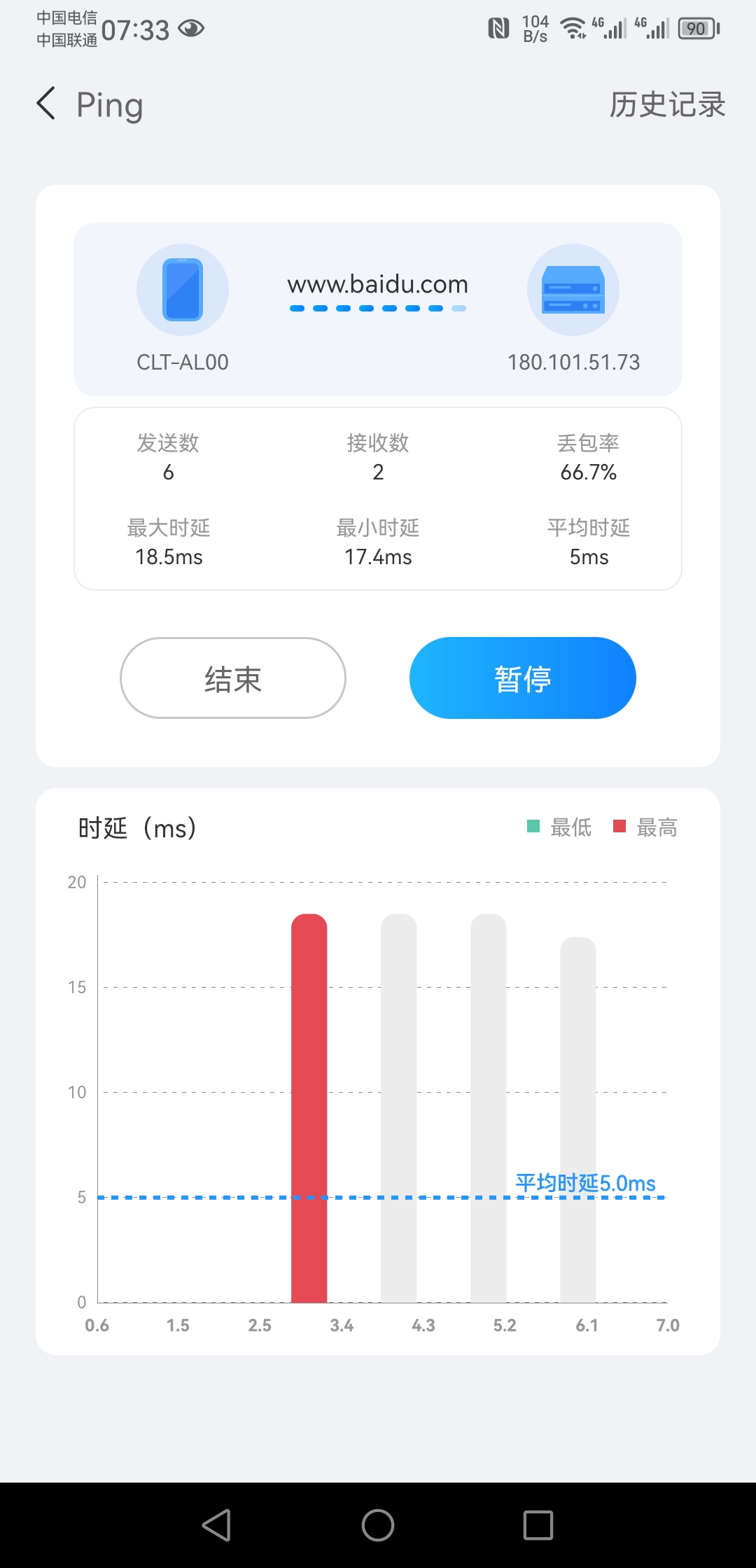Tap the battery indicator showing 90

click(696, 29)
